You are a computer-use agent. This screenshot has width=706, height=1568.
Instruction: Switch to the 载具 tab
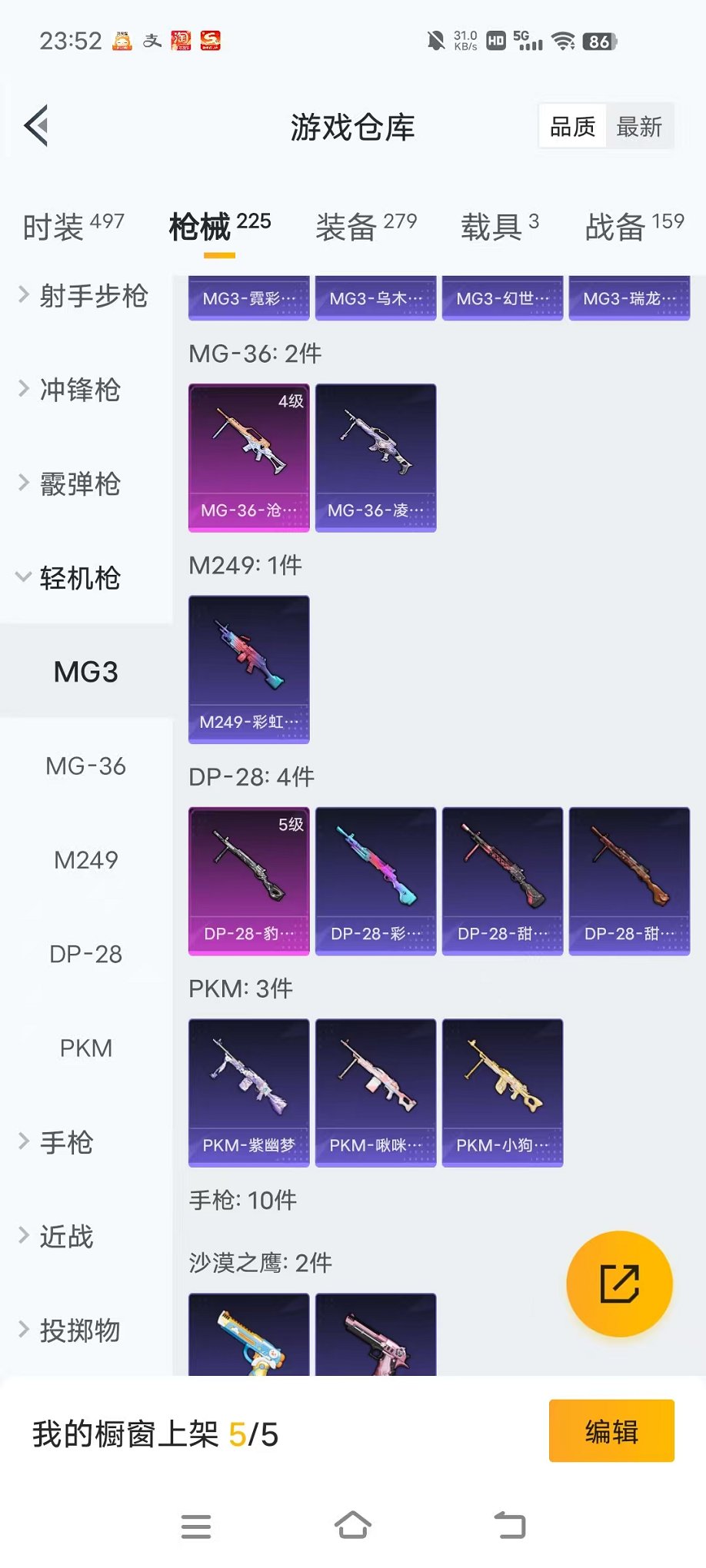[x=499, y=227]
